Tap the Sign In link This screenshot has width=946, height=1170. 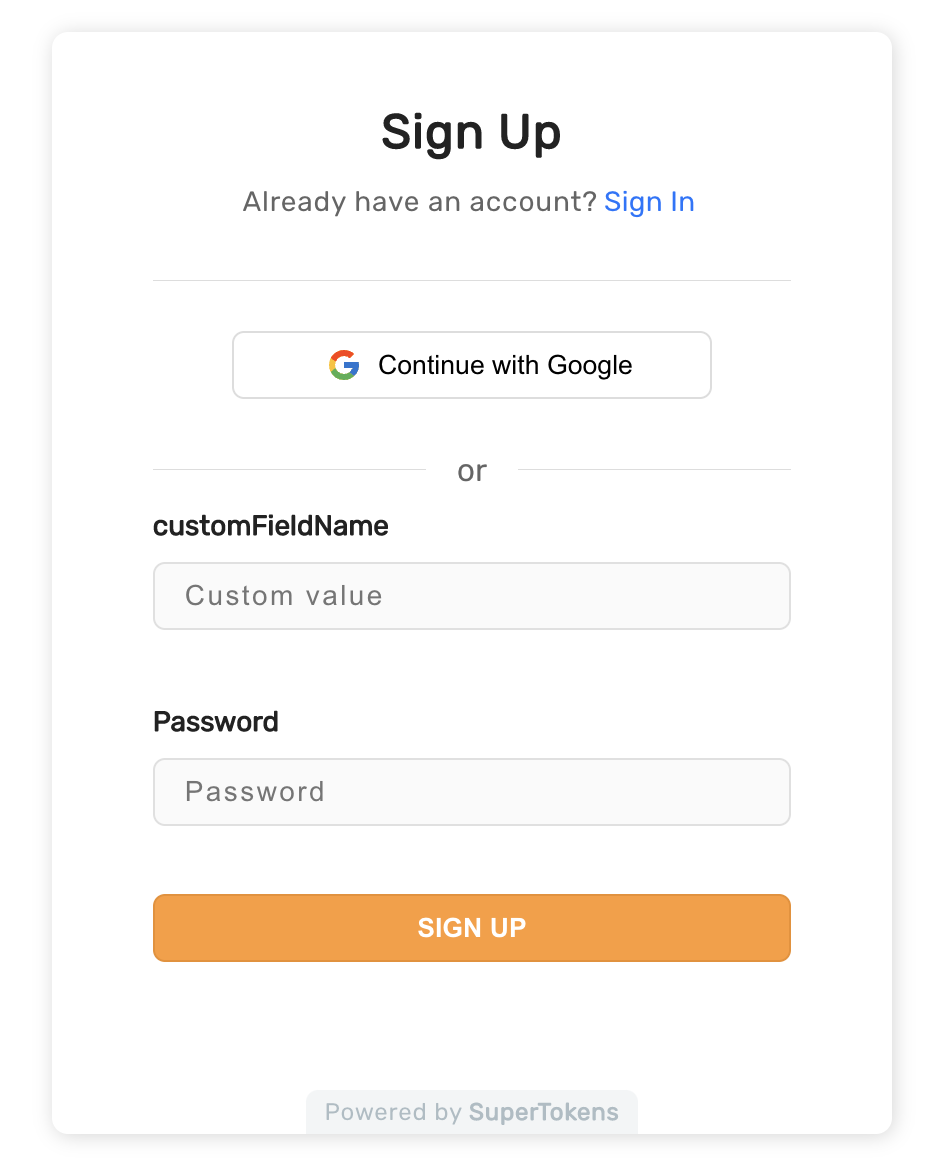pyautogui.click(x=649, y=202)
